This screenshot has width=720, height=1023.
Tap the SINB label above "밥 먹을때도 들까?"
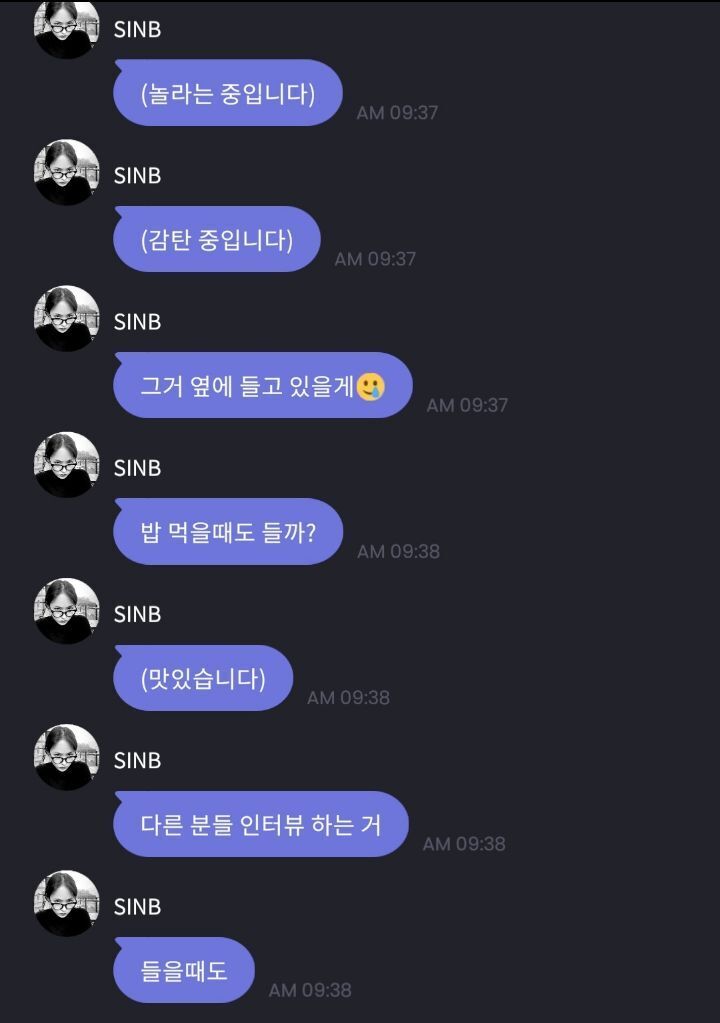tap(135, 467)
